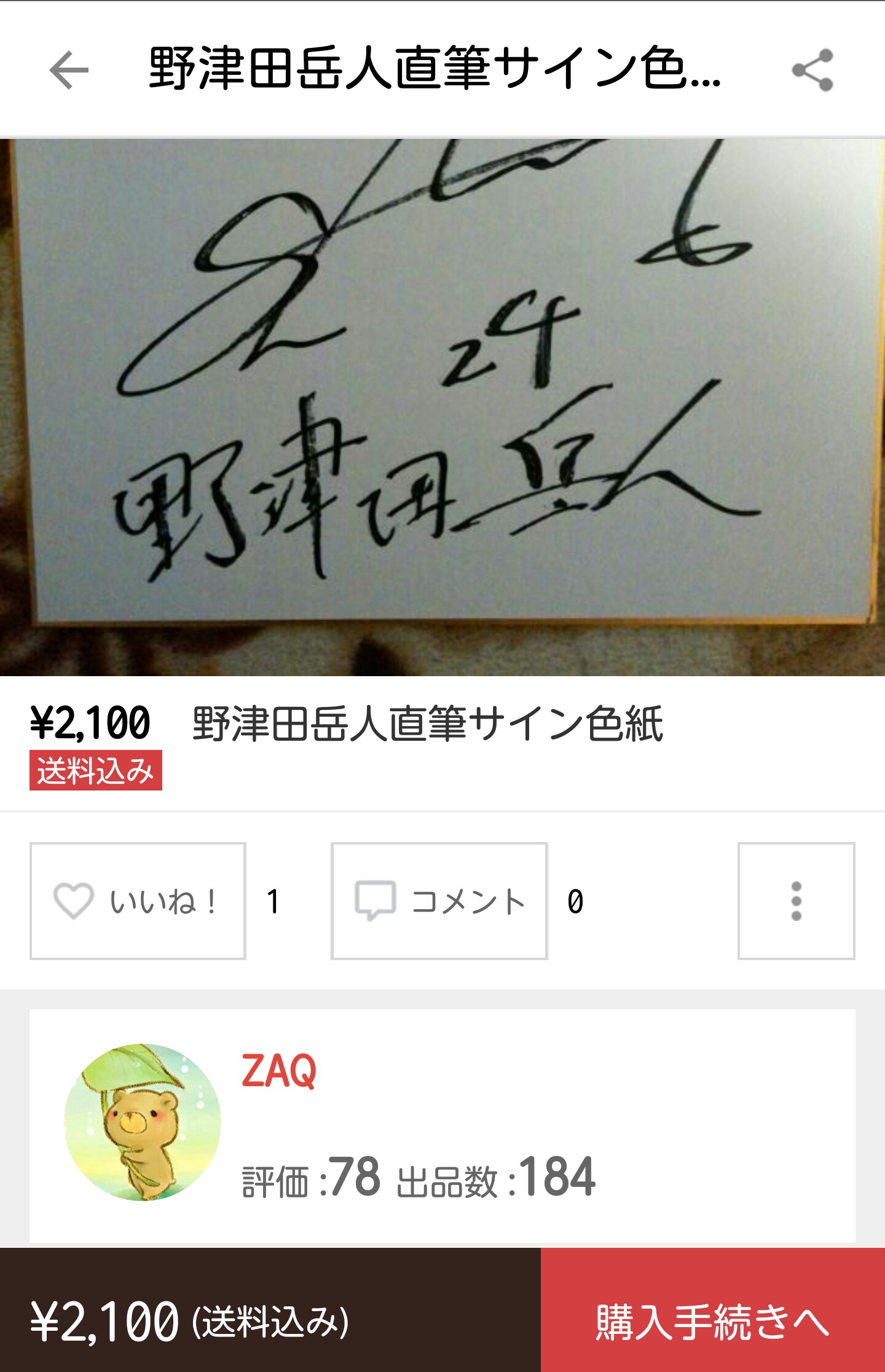Like this item with いいね!
The height and width of the screenshot is (1372, 885).
click(x=138, y=901)
